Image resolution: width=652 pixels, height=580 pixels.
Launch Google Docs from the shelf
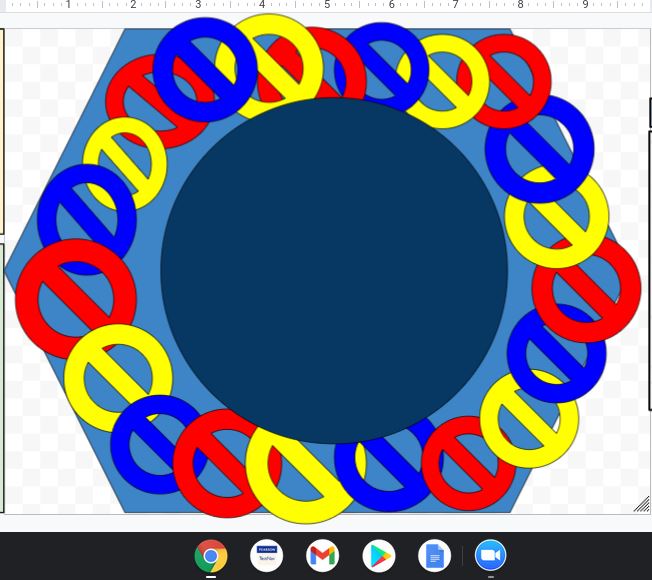coord(434,555)
